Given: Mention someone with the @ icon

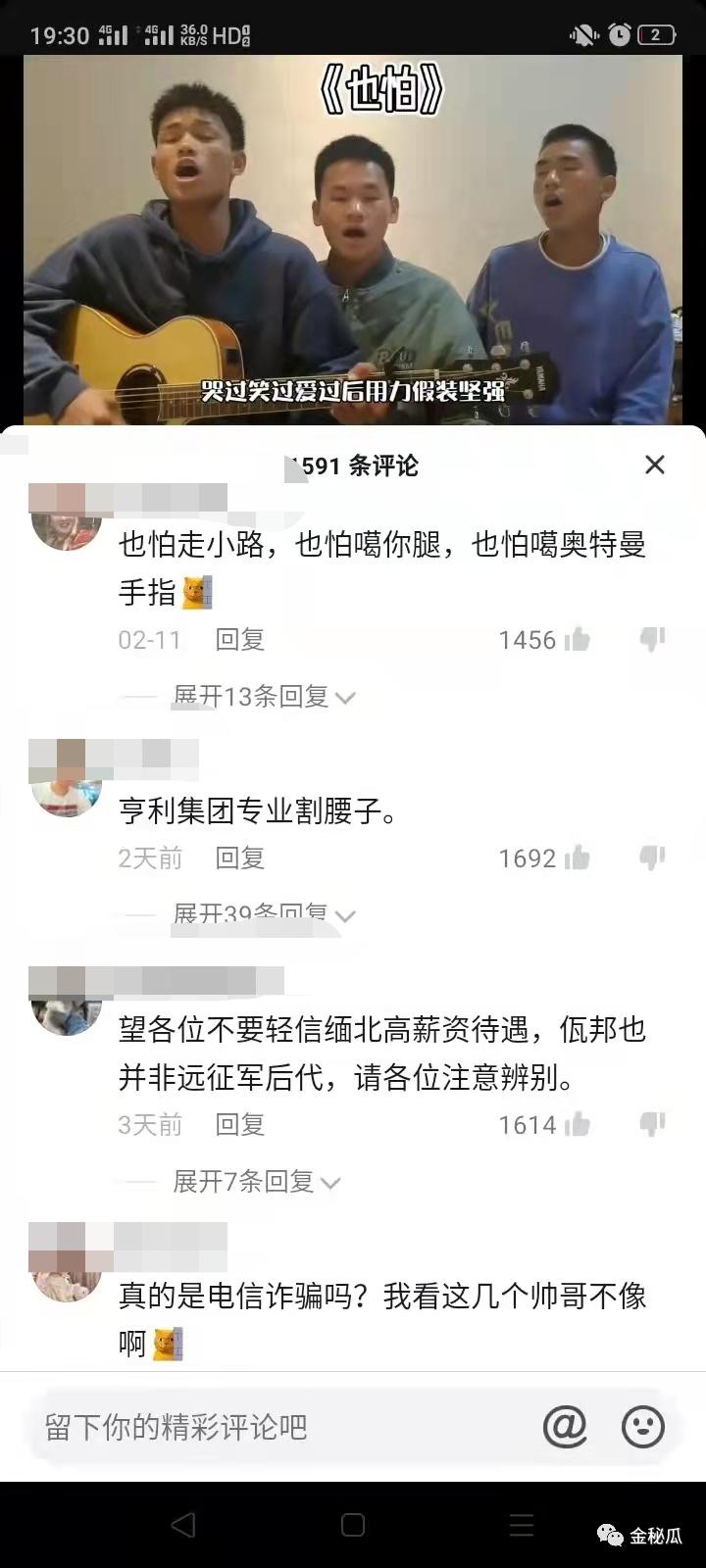Looking at the screenshot, I should (565, 1427).
